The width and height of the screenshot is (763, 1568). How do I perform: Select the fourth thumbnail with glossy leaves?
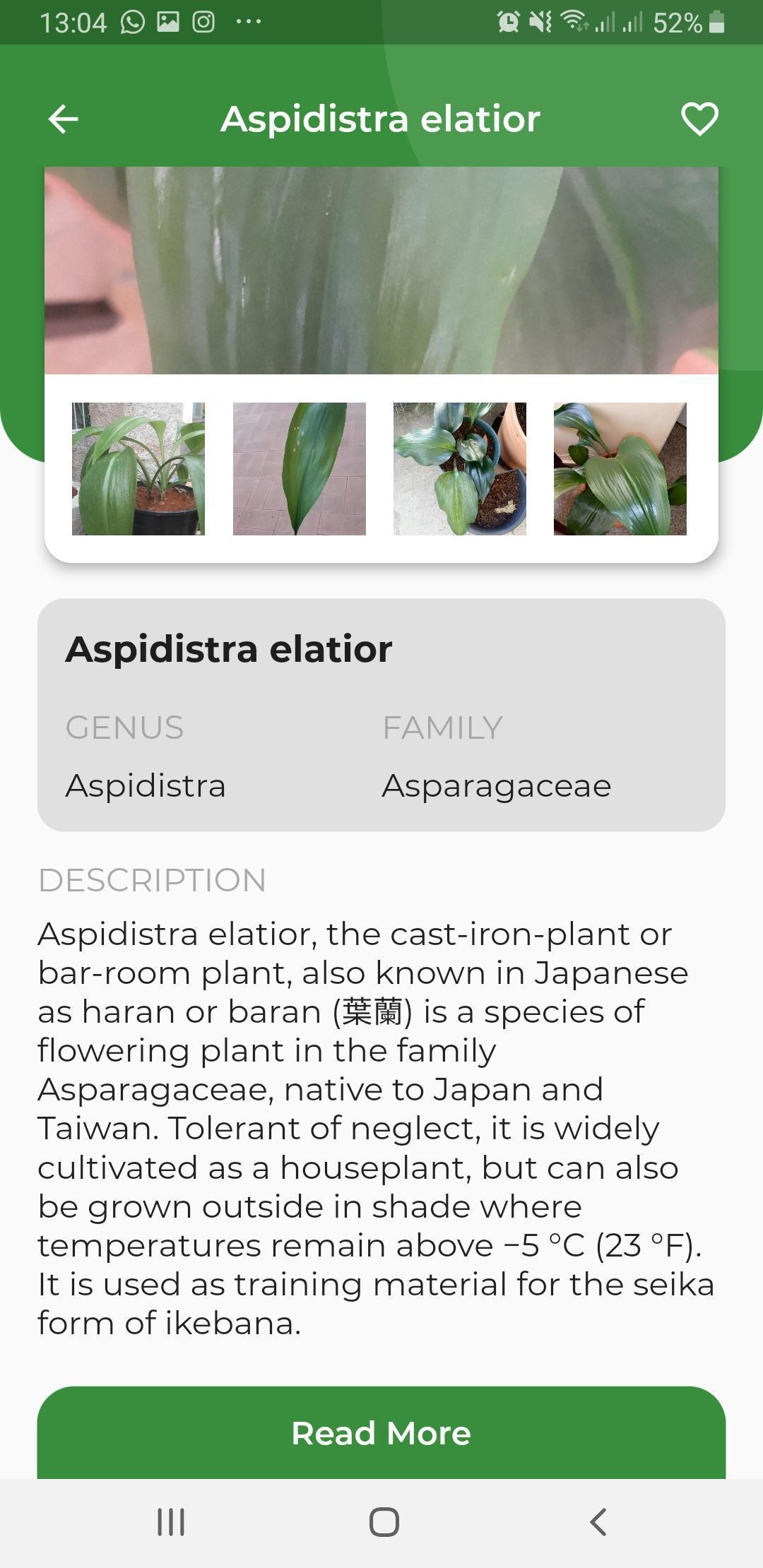point(620,469)
